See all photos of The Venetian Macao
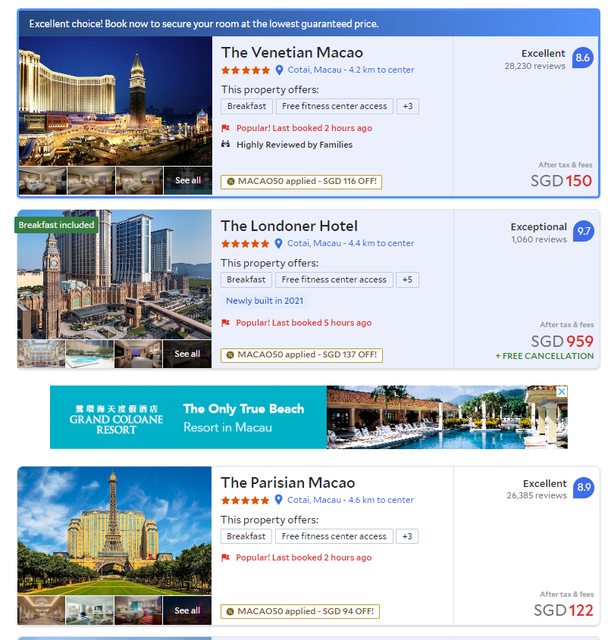 (x=188, y=181)
